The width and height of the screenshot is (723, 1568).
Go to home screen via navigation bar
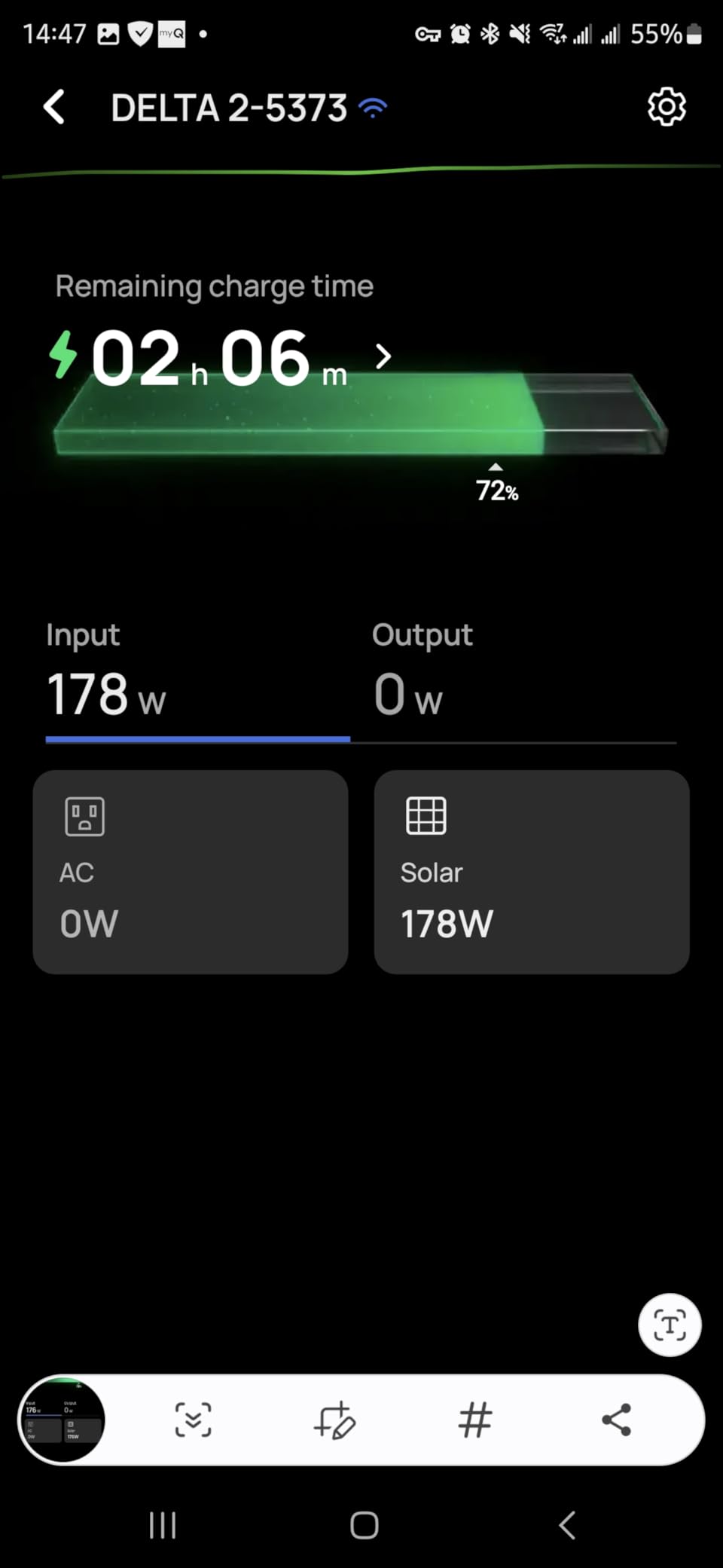[x=364, y=1526]
